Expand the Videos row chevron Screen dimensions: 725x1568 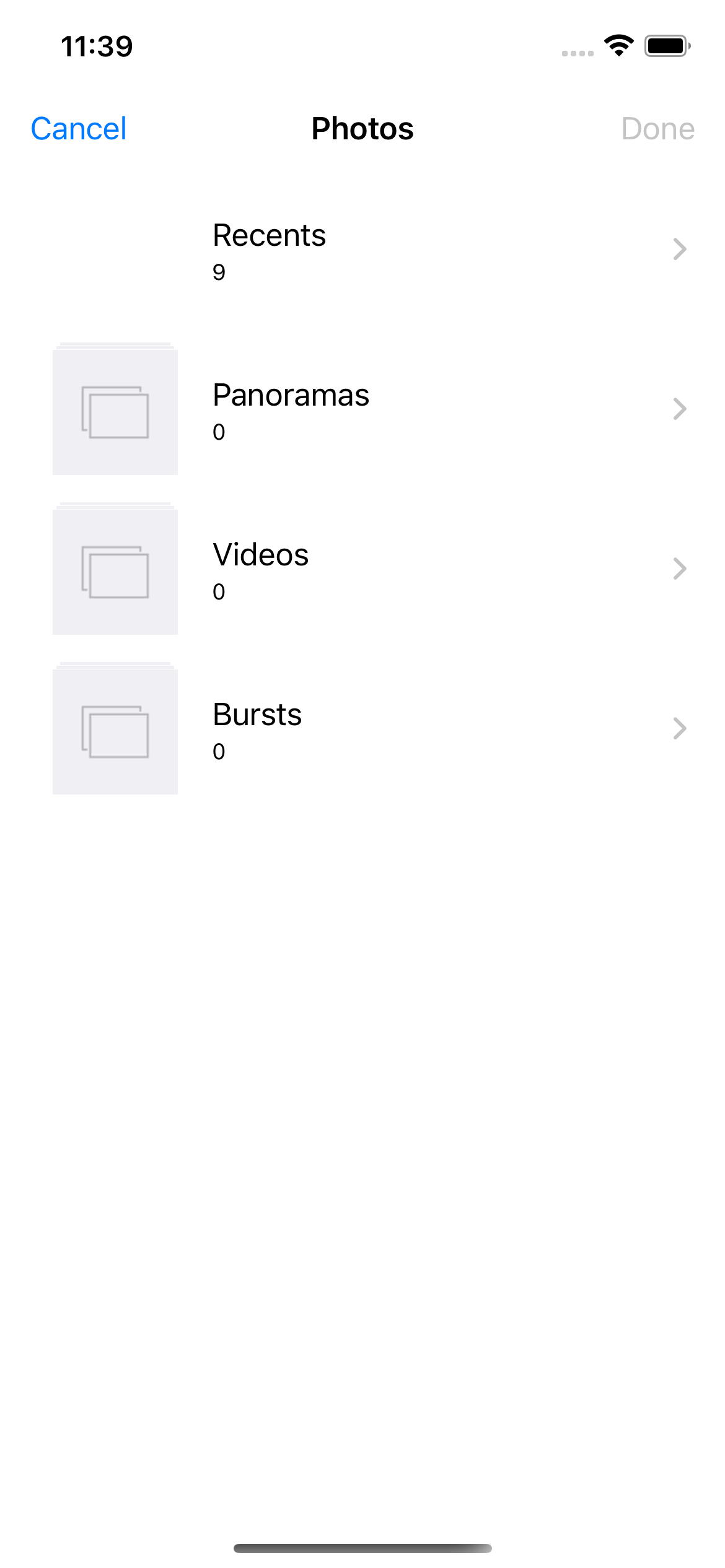(680, 568)
